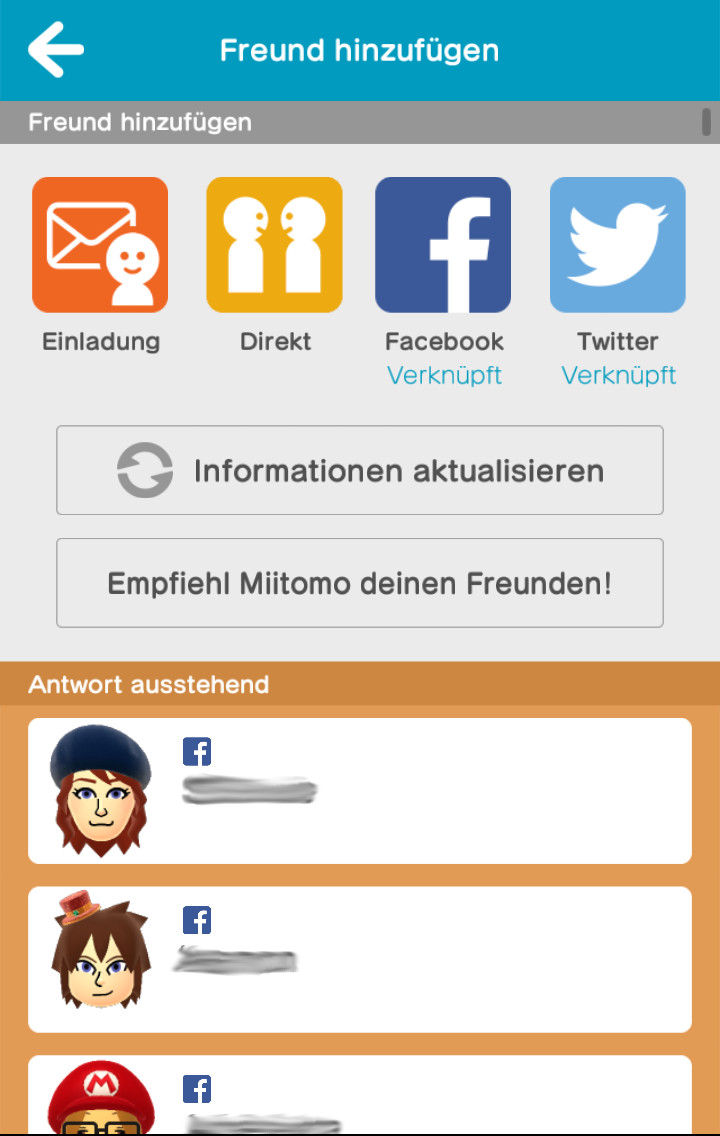Tap Empfiehl Miitomo deinen Freunden!
The width and height of the screenshot is (720, 1136).
point(360,583)
